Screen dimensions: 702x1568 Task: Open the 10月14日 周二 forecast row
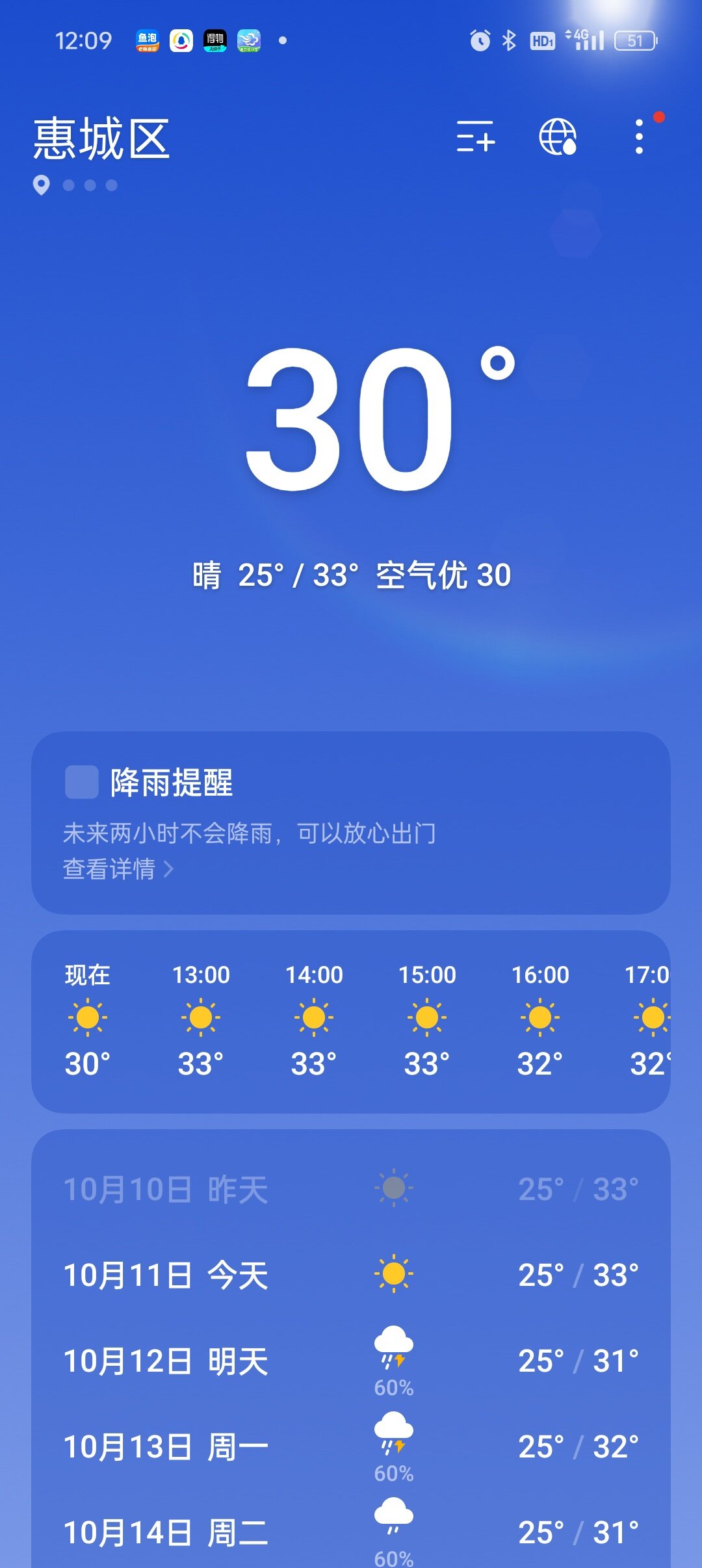tap(351, 1532)
